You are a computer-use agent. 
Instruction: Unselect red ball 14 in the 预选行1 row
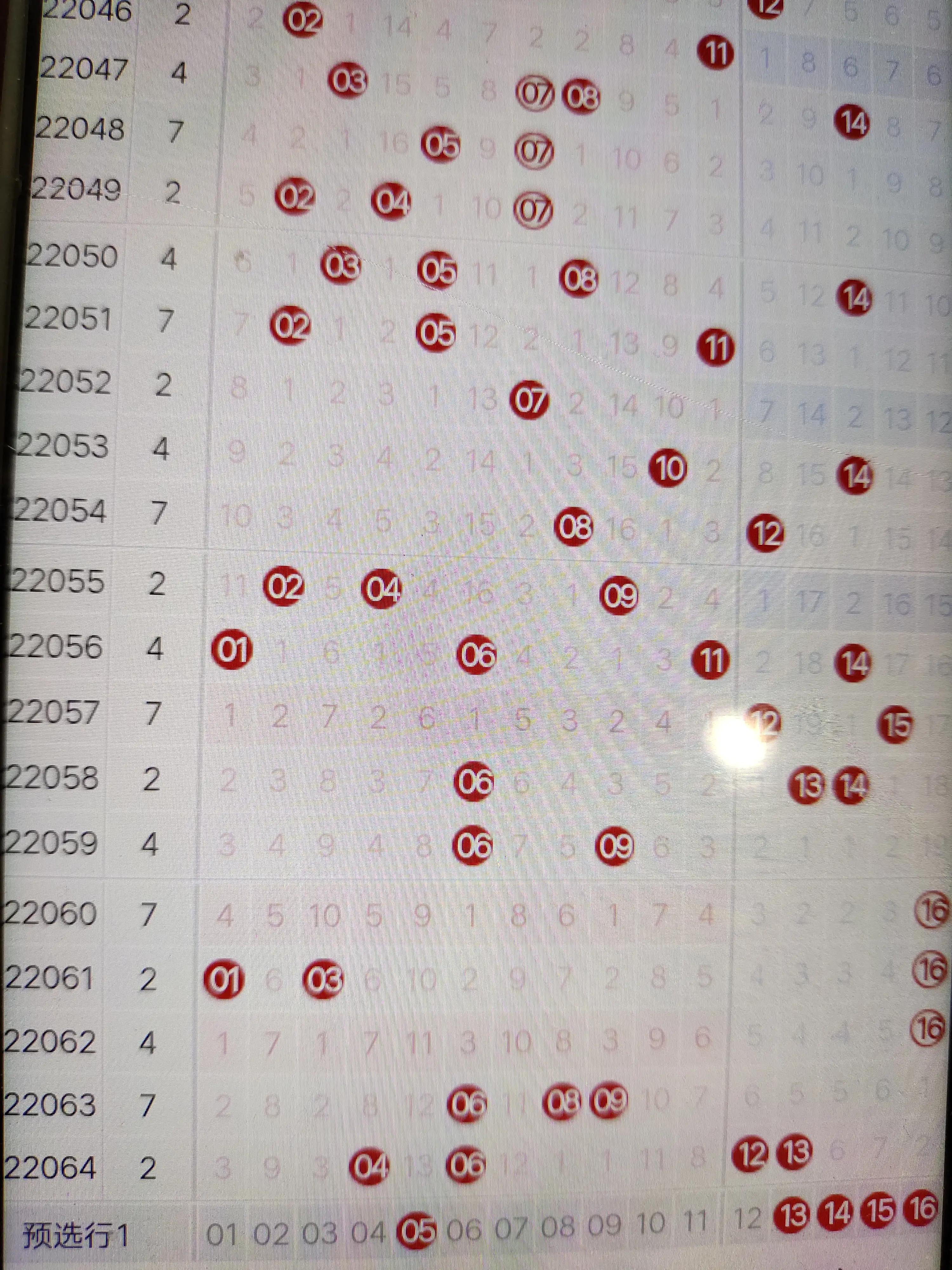tap(837, 1213)
